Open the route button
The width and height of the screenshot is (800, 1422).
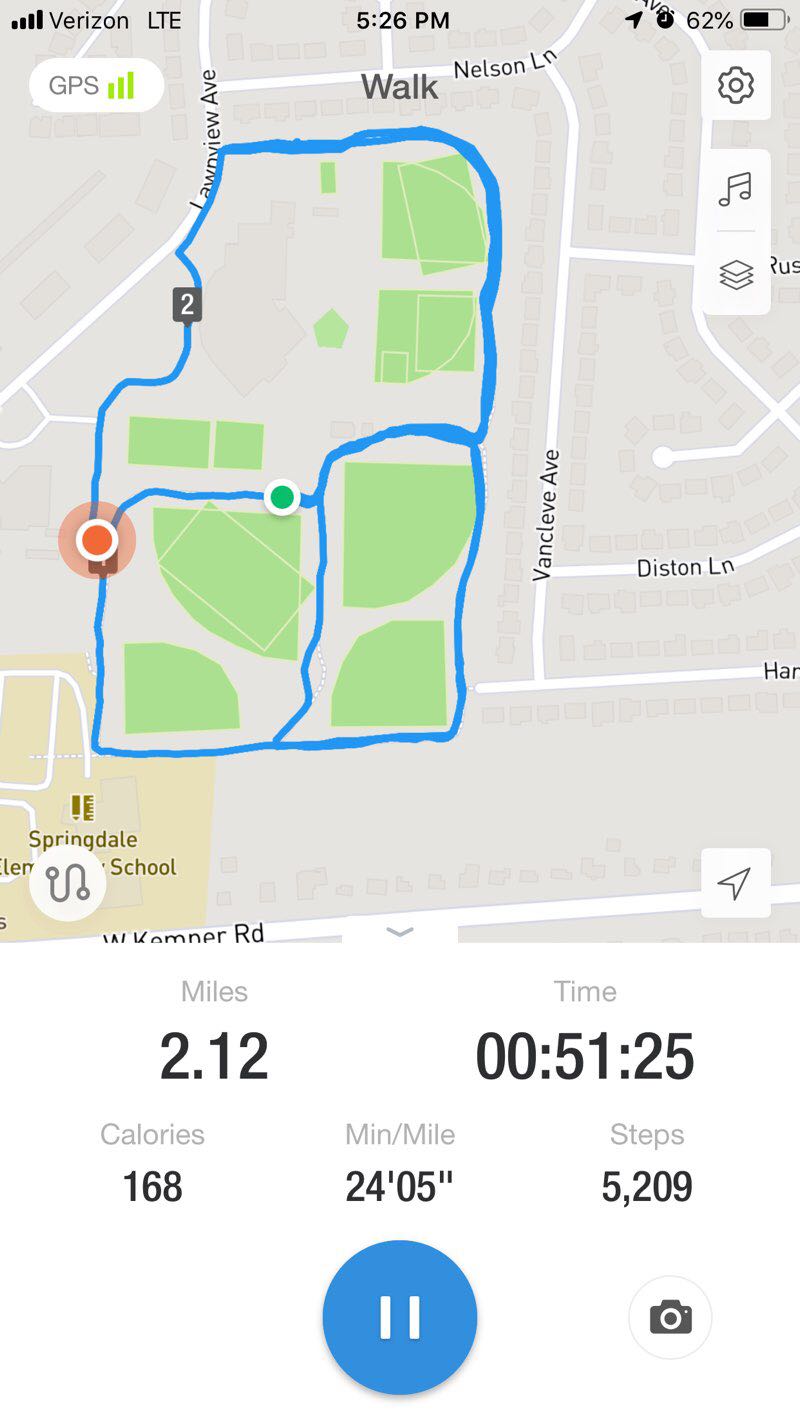(x=68, y=883)
